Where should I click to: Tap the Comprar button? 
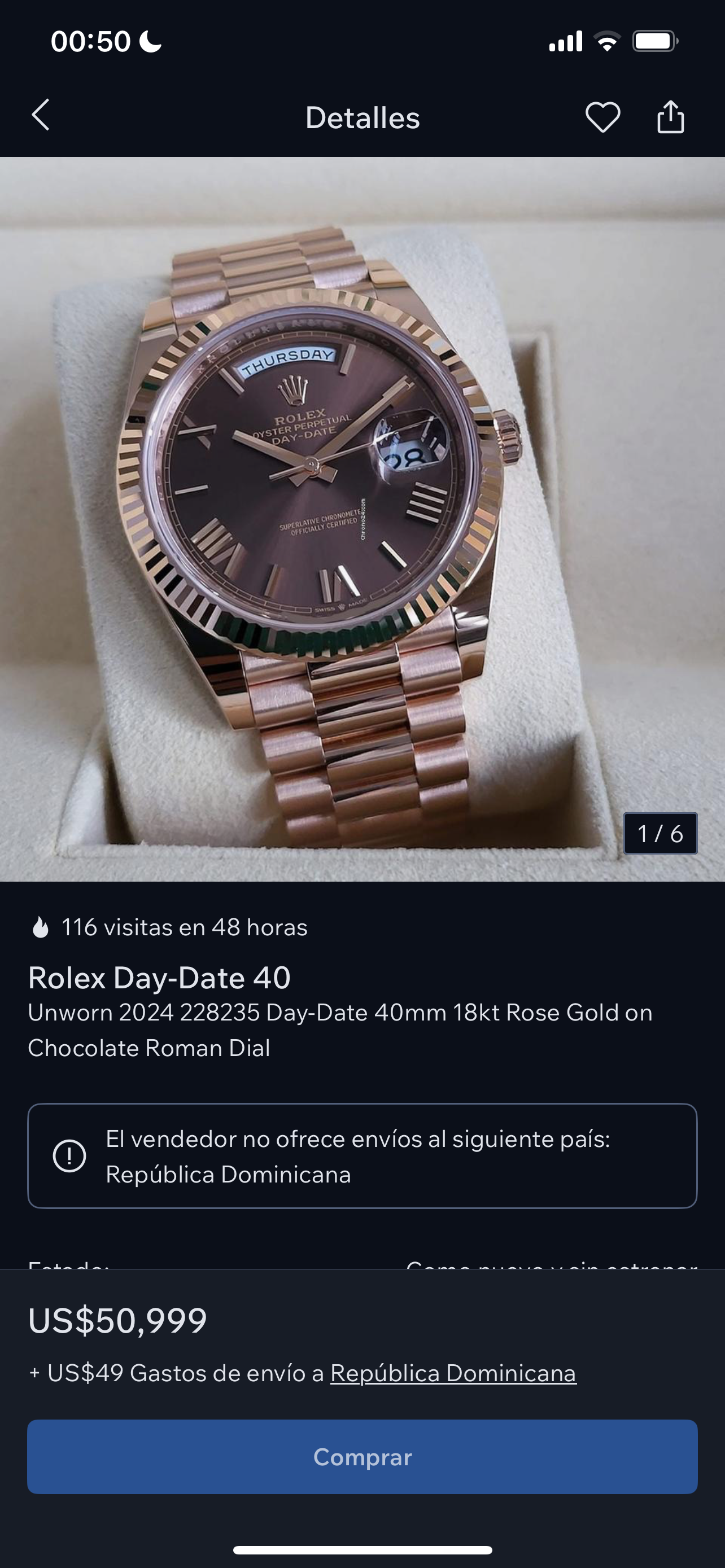[x=362, y=1457]
